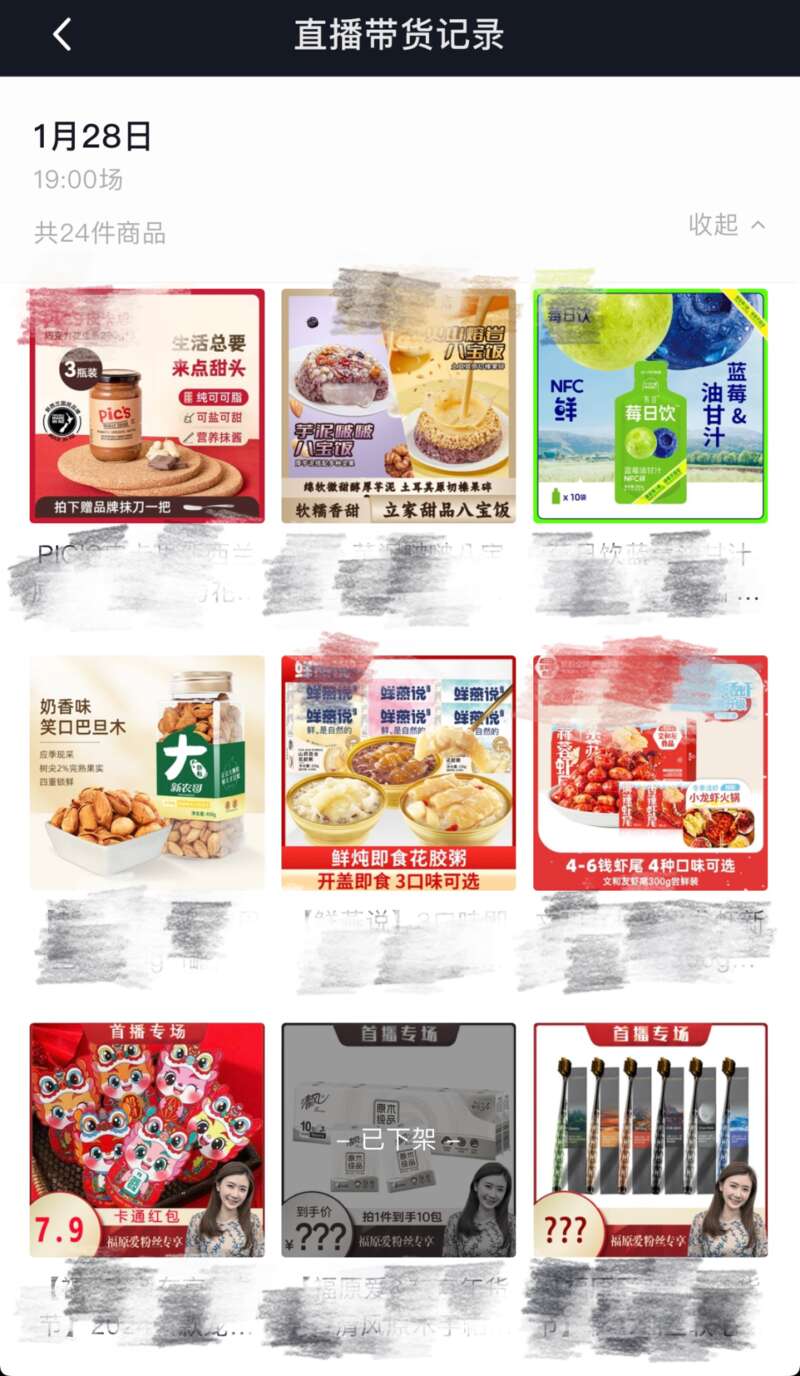800x1376 pixels.
Task: Open the Pic's peanut butter product
Action: 147,405
